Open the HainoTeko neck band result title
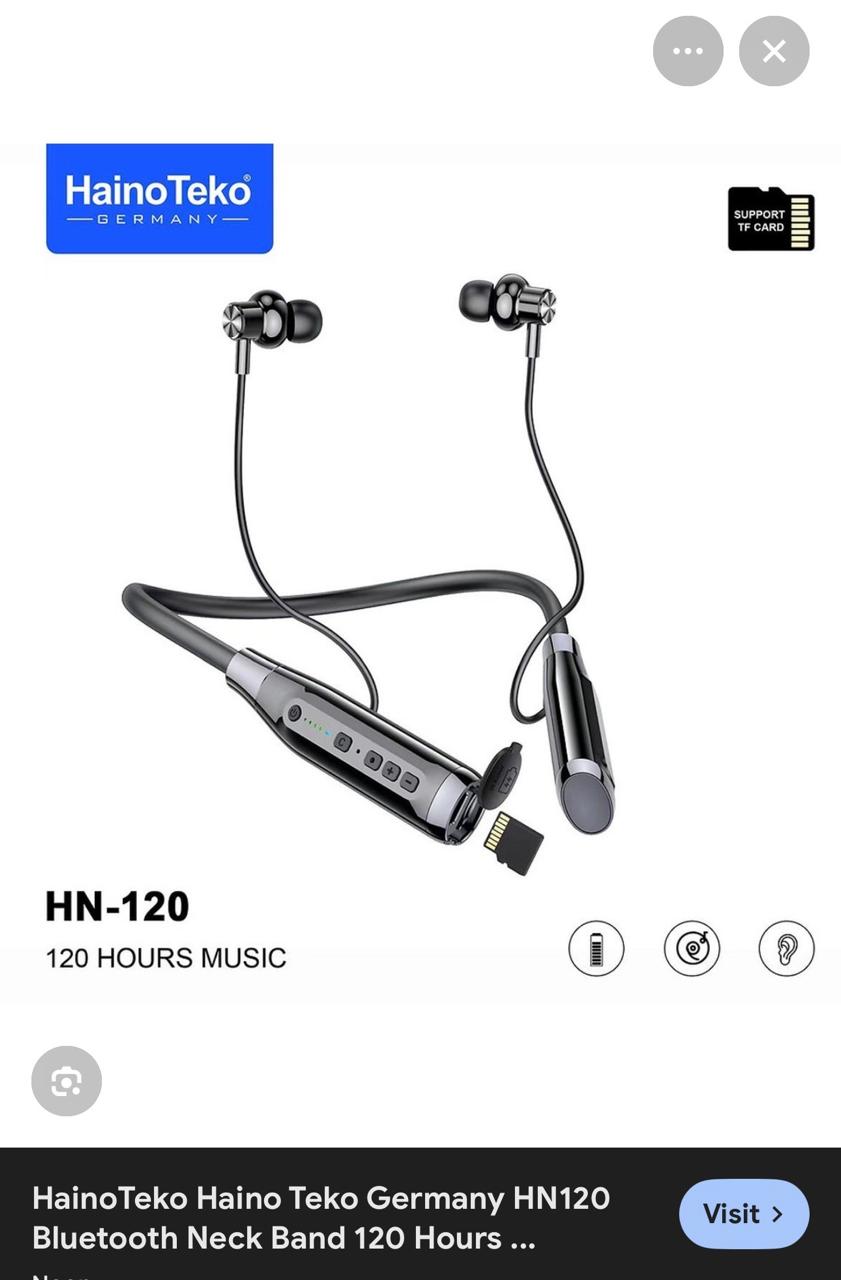This screenshot has width=841, height=1280. click(321, 1217)
